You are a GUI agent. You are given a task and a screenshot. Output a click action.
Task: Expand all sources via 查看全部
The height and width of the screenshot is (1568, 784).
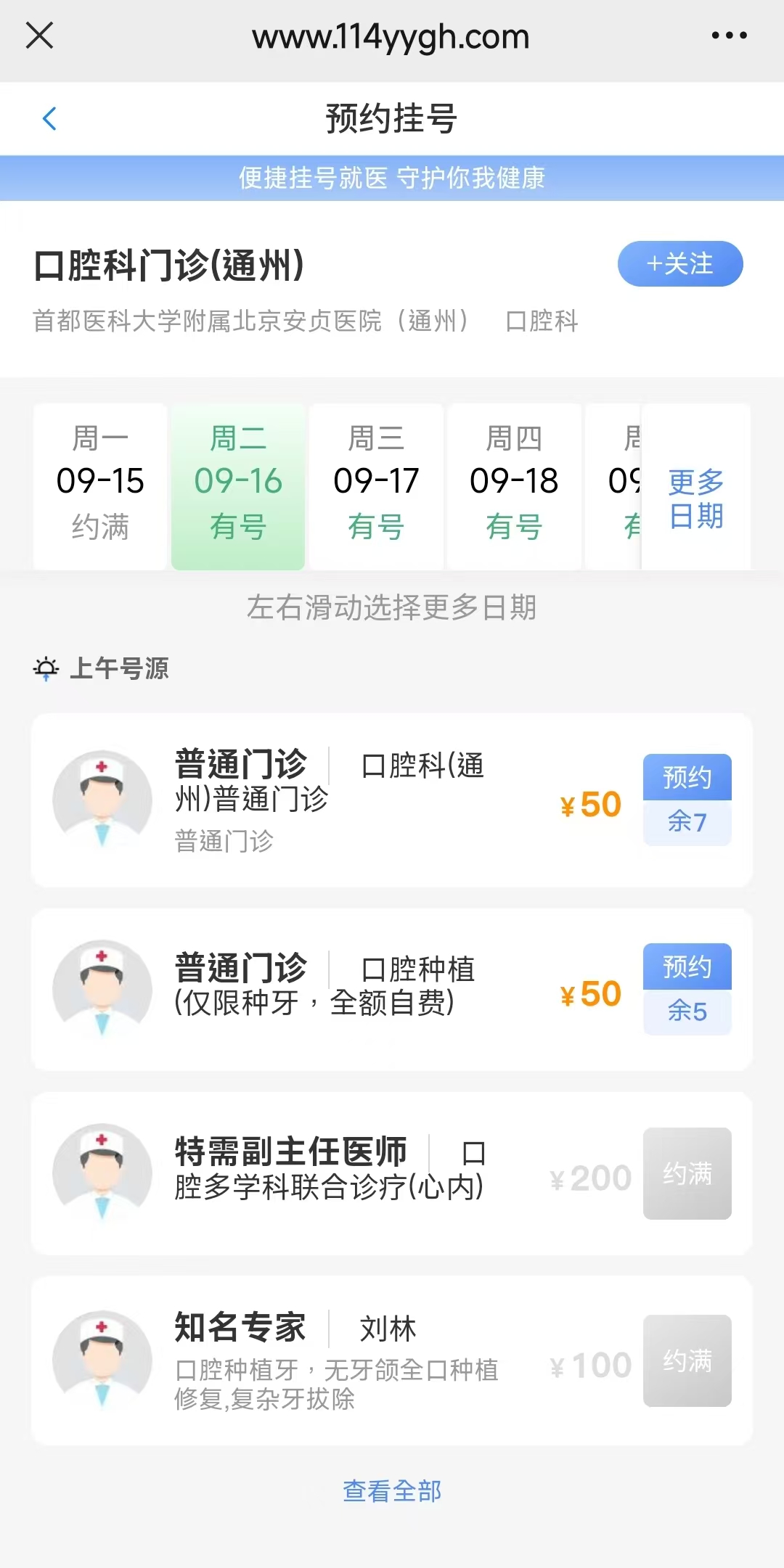392,1491
